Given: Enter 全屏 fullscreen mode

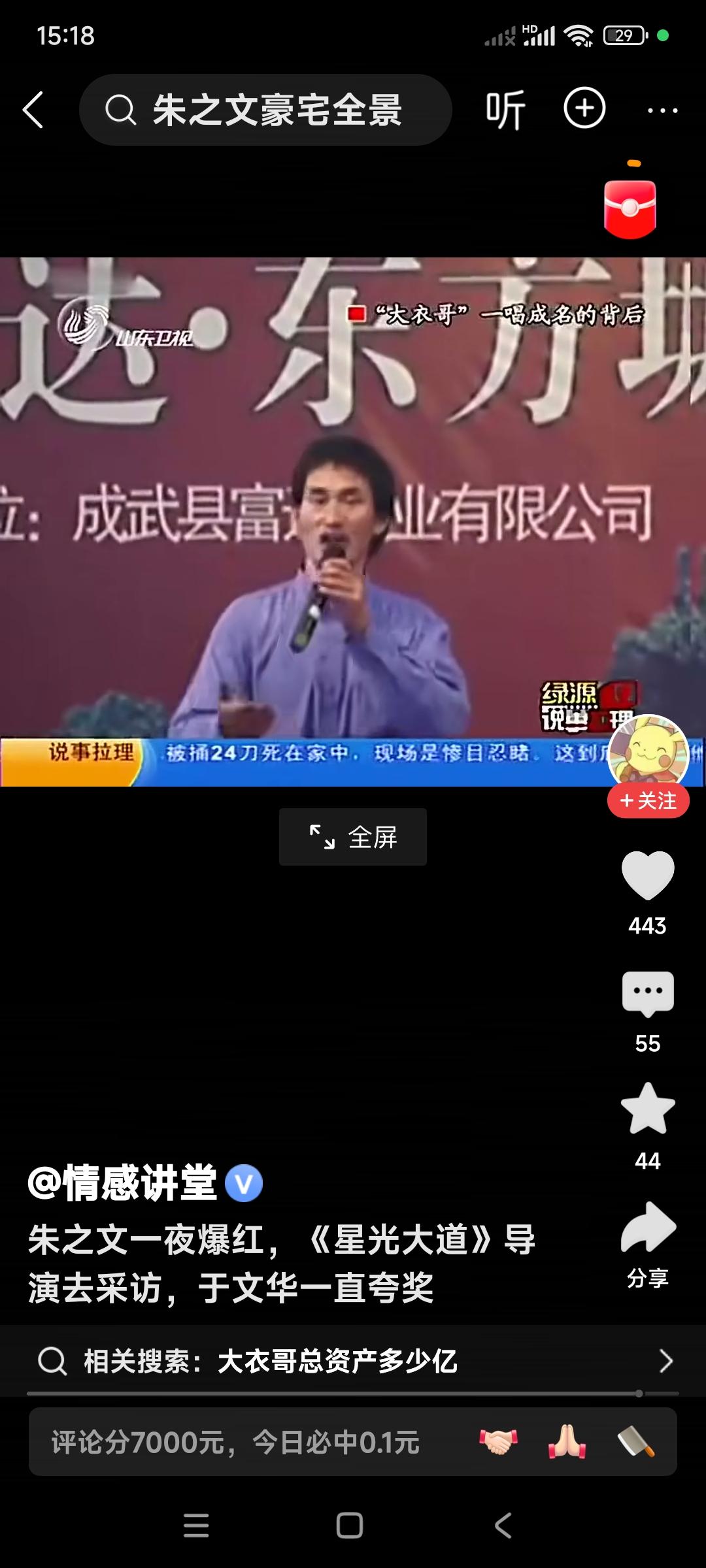Looking at the screenshot, I should pyautogui.click(x=352, y=837).
